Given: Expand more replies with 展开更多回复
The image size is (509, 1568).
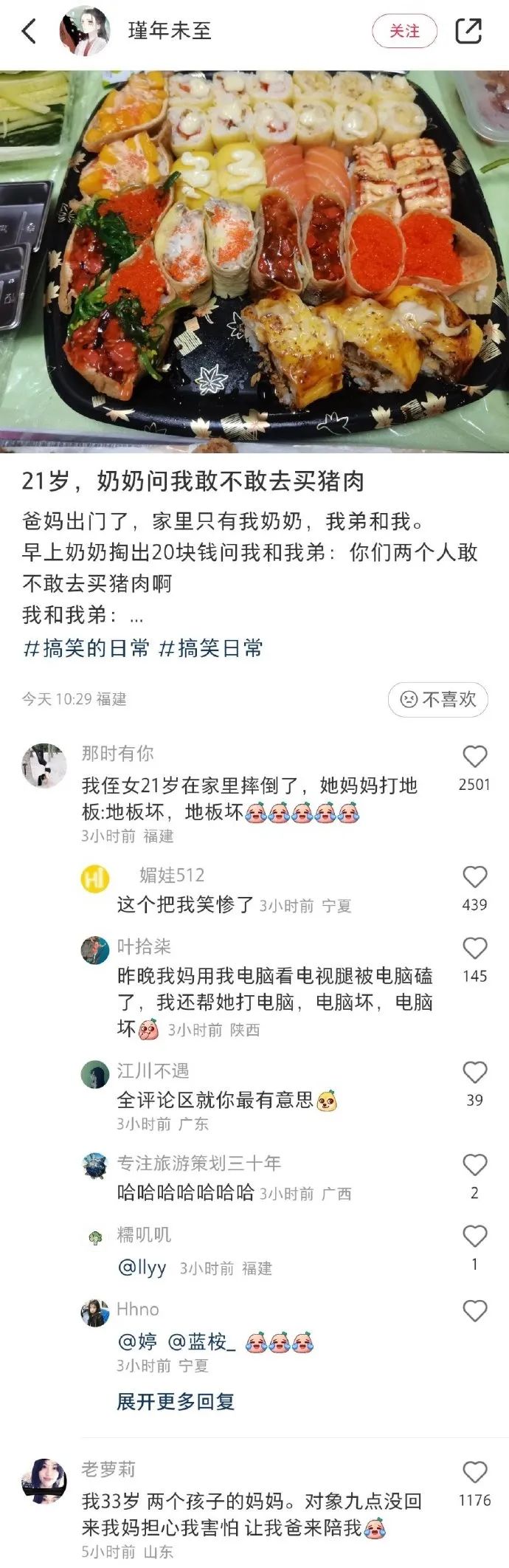Looking at the screenshot, I should pyautogui.click(x=176, y=1401).
